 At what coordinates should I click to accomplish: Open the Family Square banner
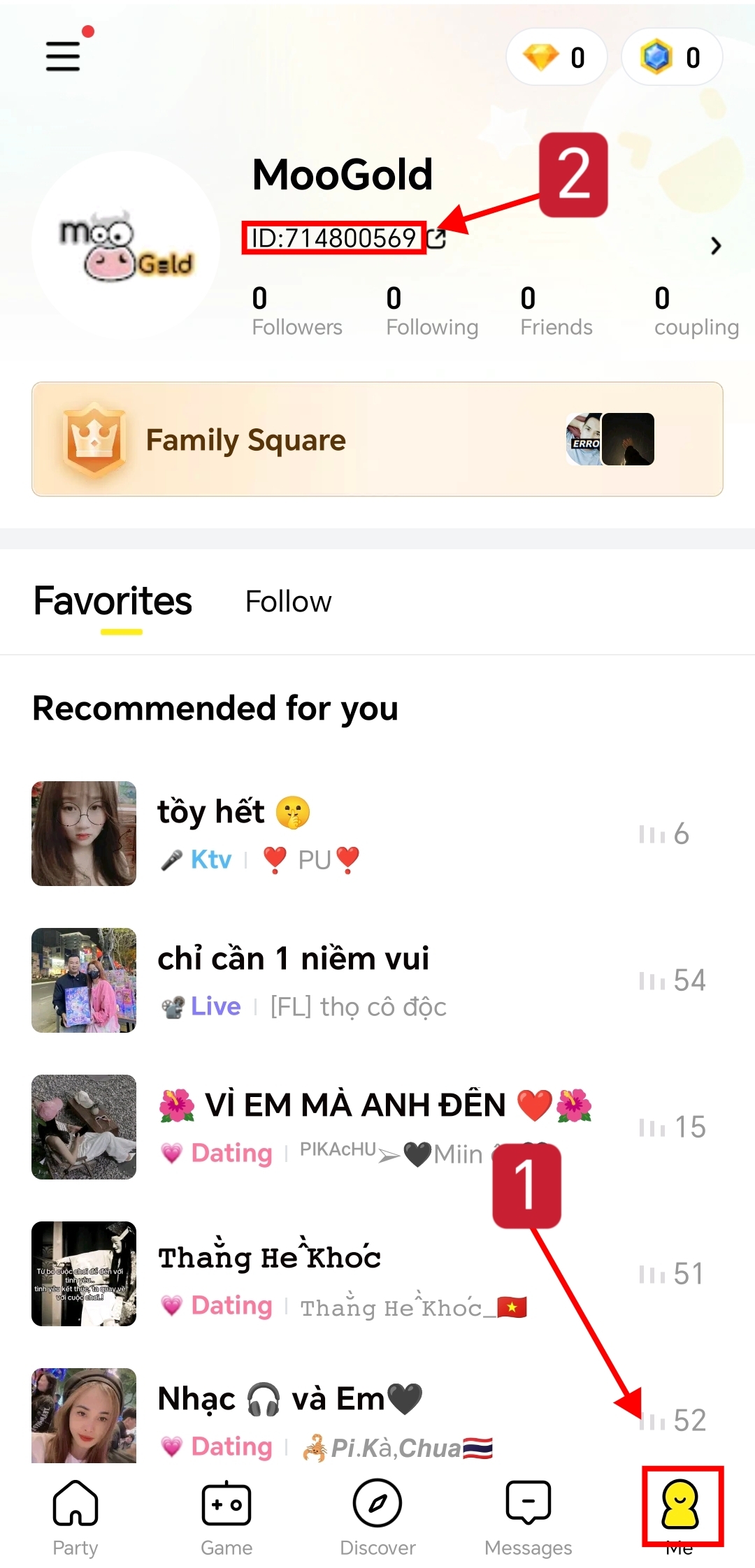(377, 439)
